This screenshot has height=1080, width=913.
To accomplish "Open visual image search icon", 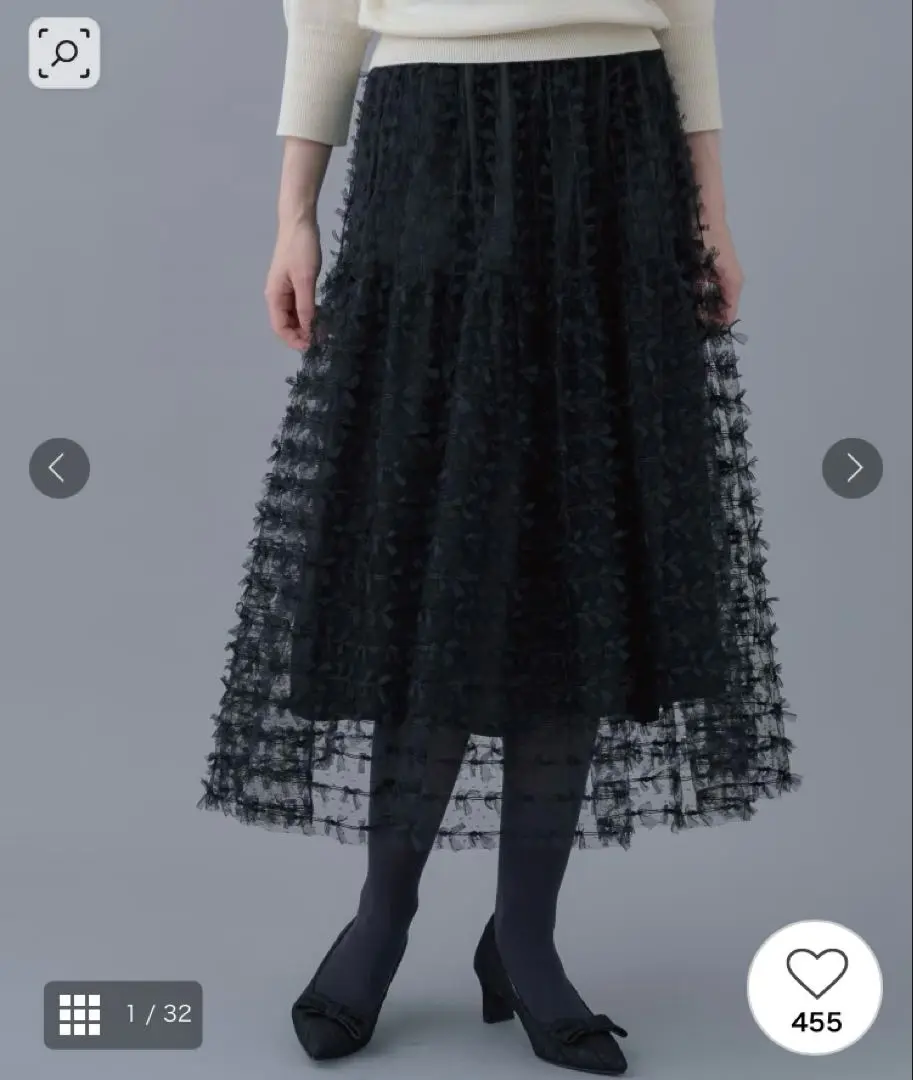I will click(64, 52).
